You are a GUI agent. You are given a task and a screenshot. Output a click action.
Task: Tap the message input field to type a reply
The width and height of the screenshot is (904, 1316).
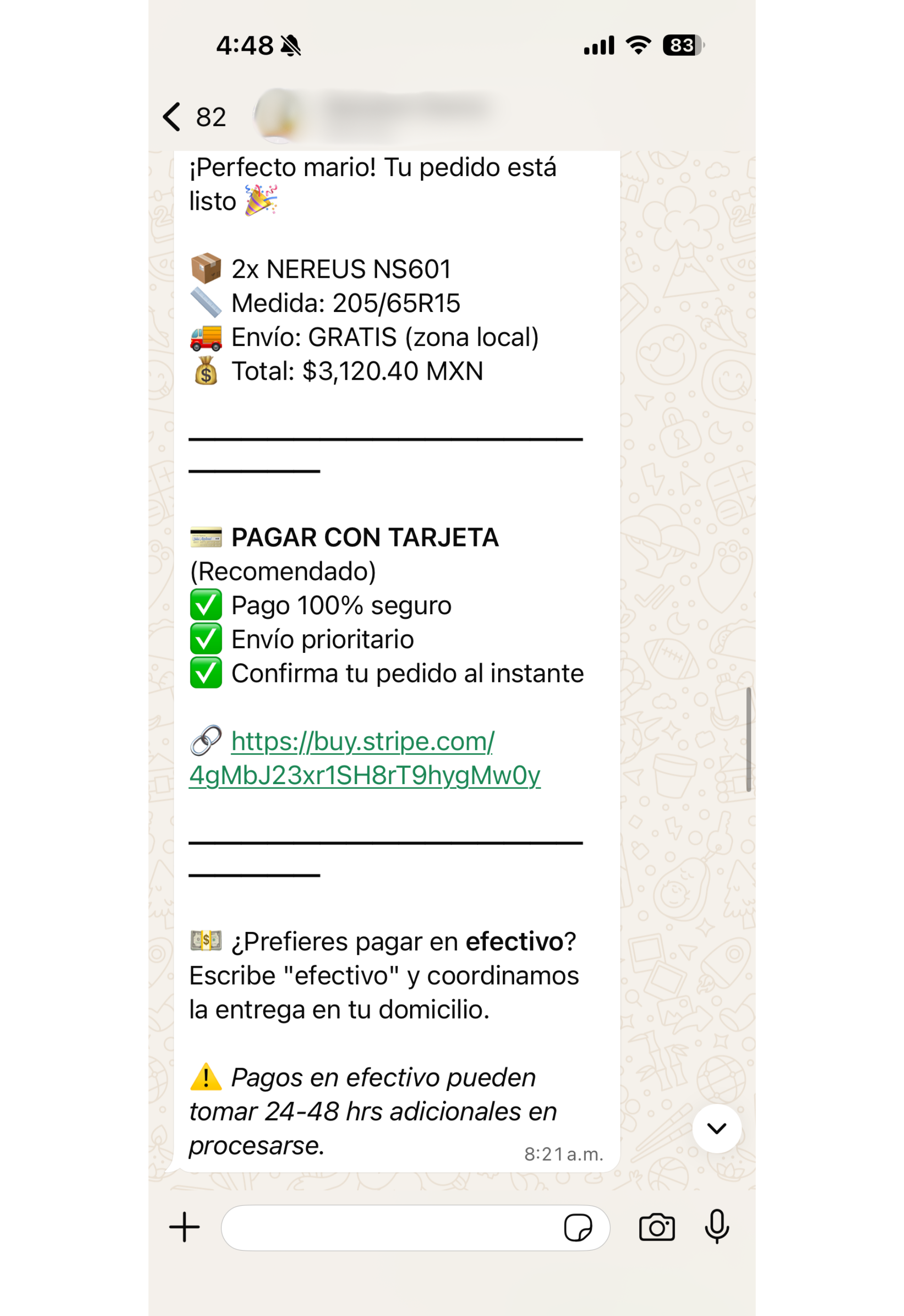tap(396, 1228)
